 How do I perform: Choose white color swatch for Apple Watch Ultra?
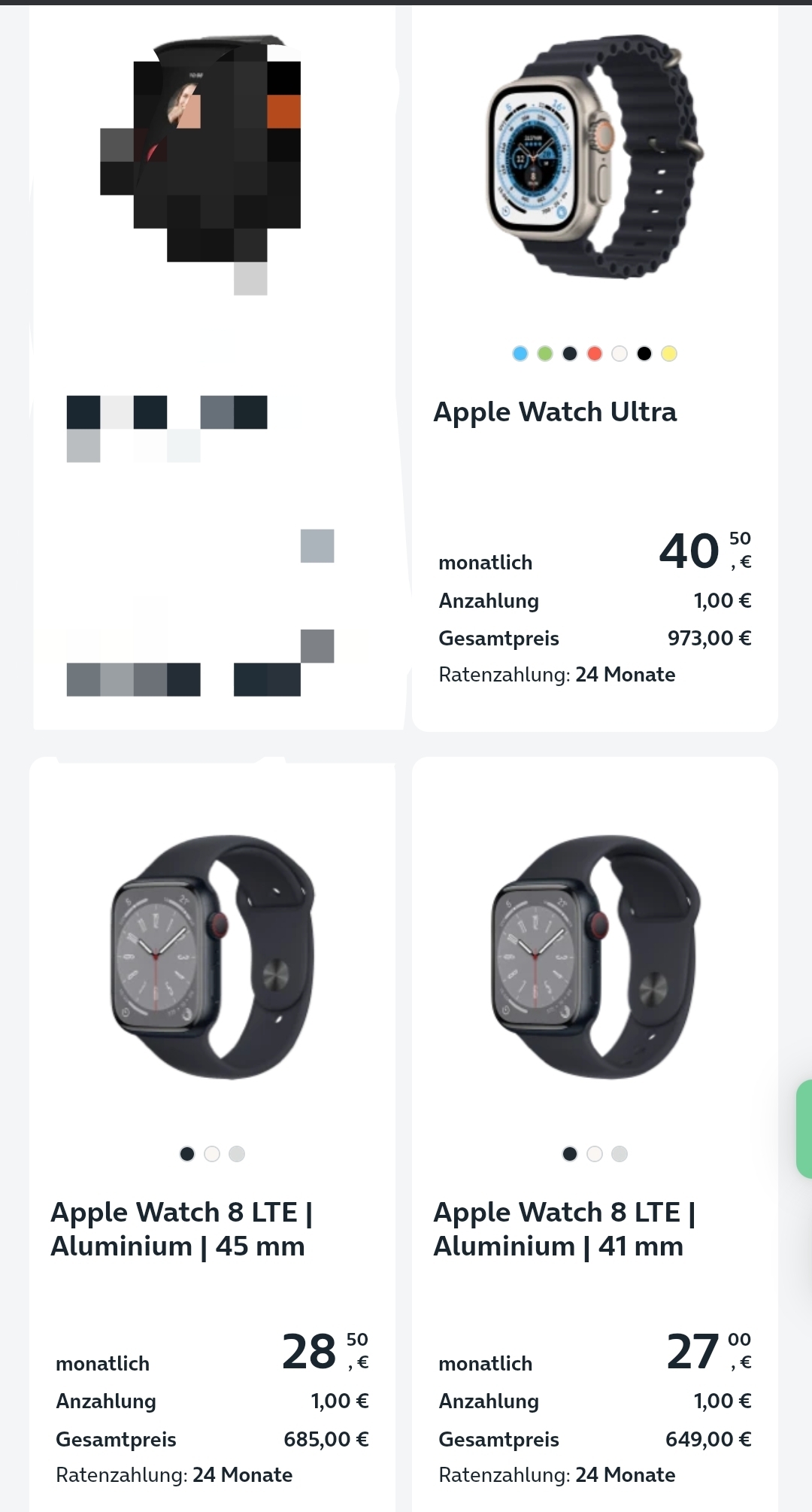(x=620, y=354)
